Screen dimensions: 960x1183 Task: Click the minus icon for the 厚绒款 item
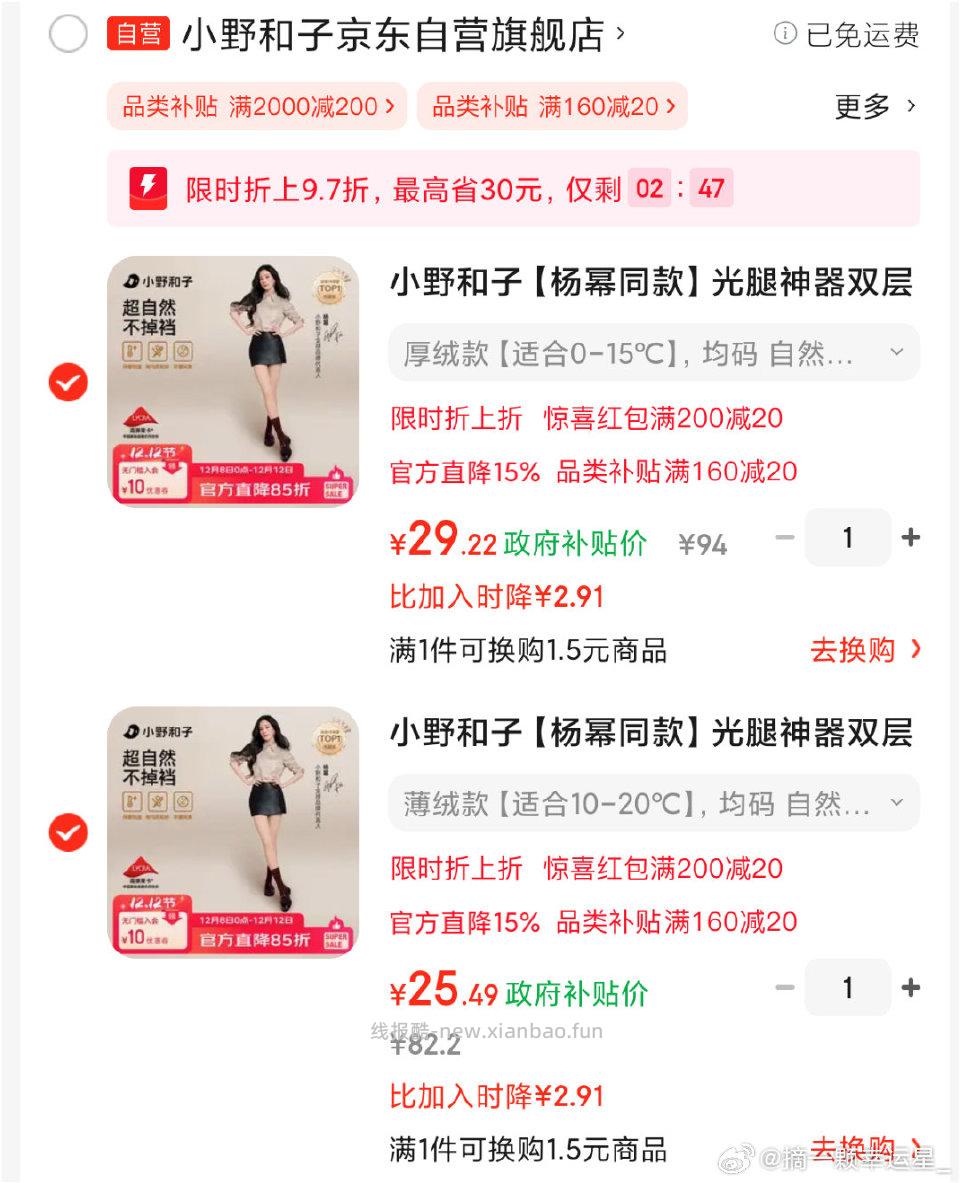coord(786,537)
